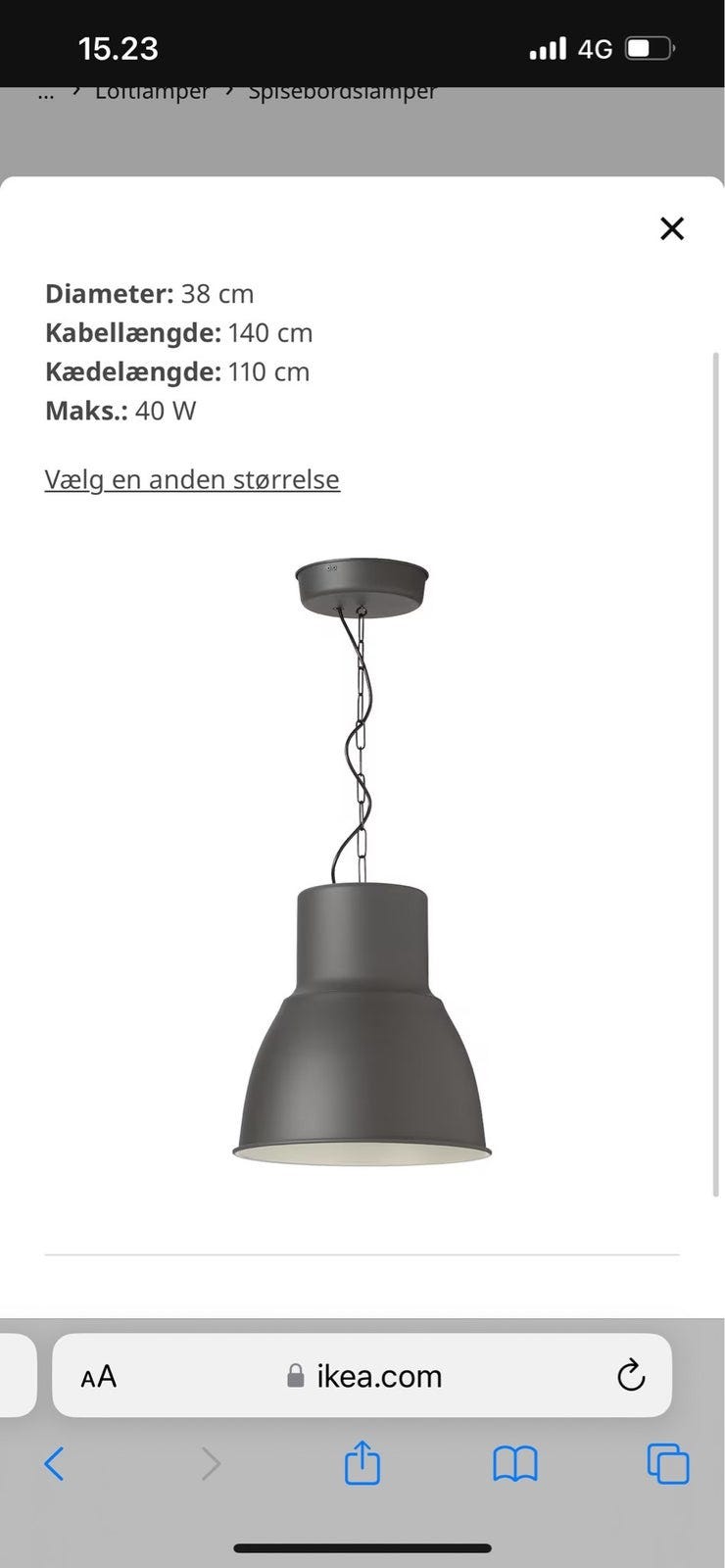Screen dimensions: 725x1568
Task: Navigate to the Loftlamper breadcrumb
Action: (152, 91)
